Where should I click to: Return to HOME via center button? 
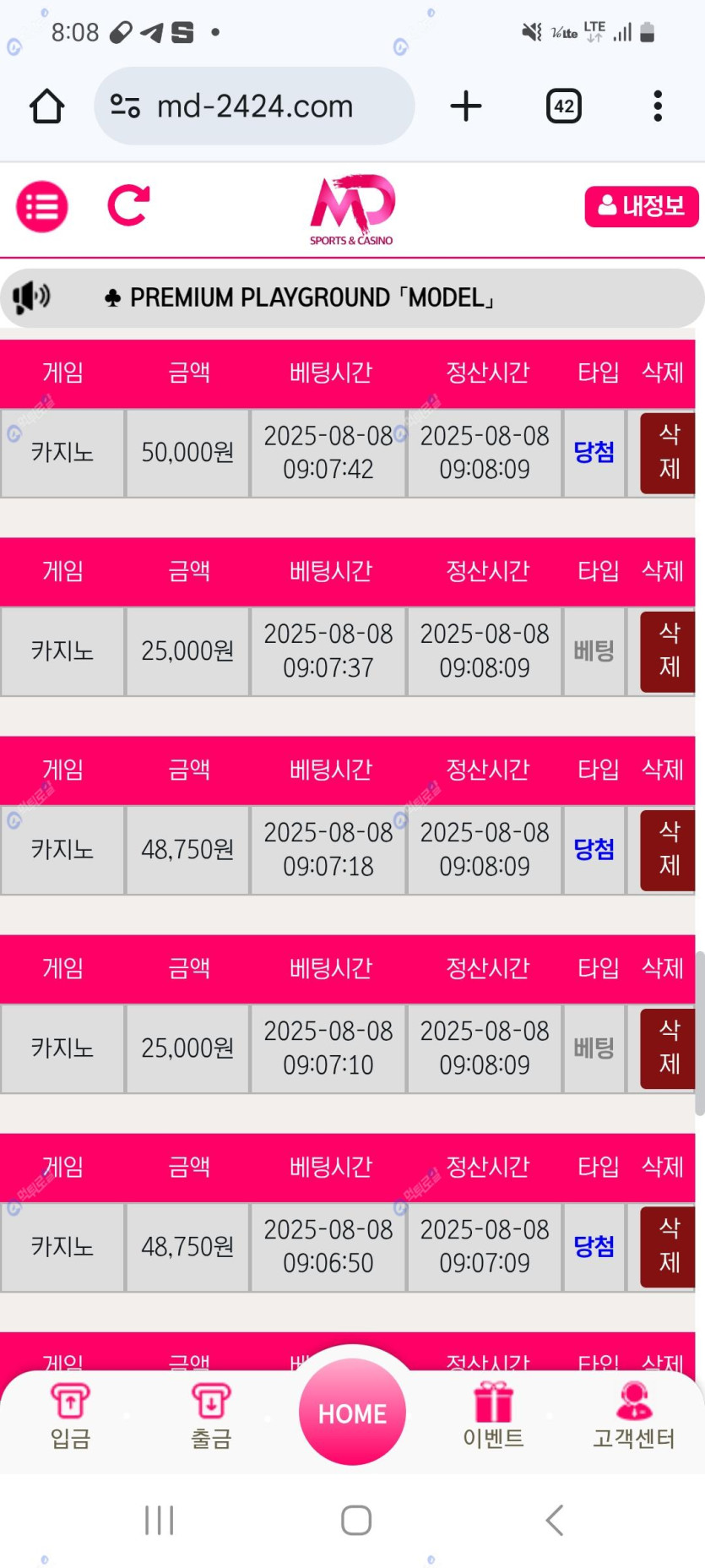pyautogui.click(x=352, y=1413)
